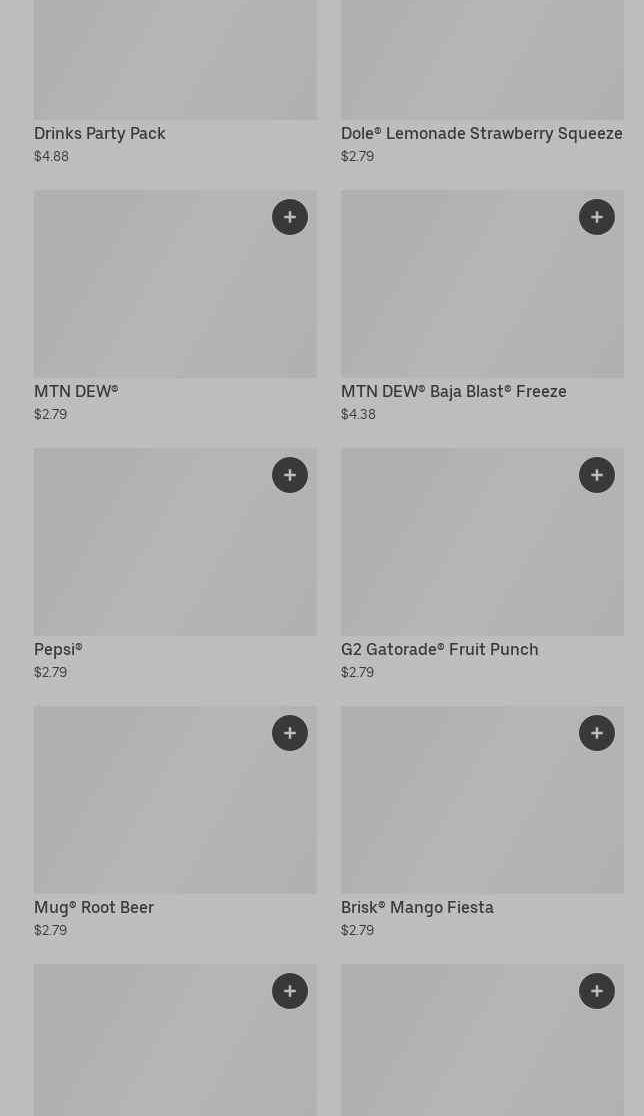Open the G2 Gatorade Fruit Punch card

482,565
